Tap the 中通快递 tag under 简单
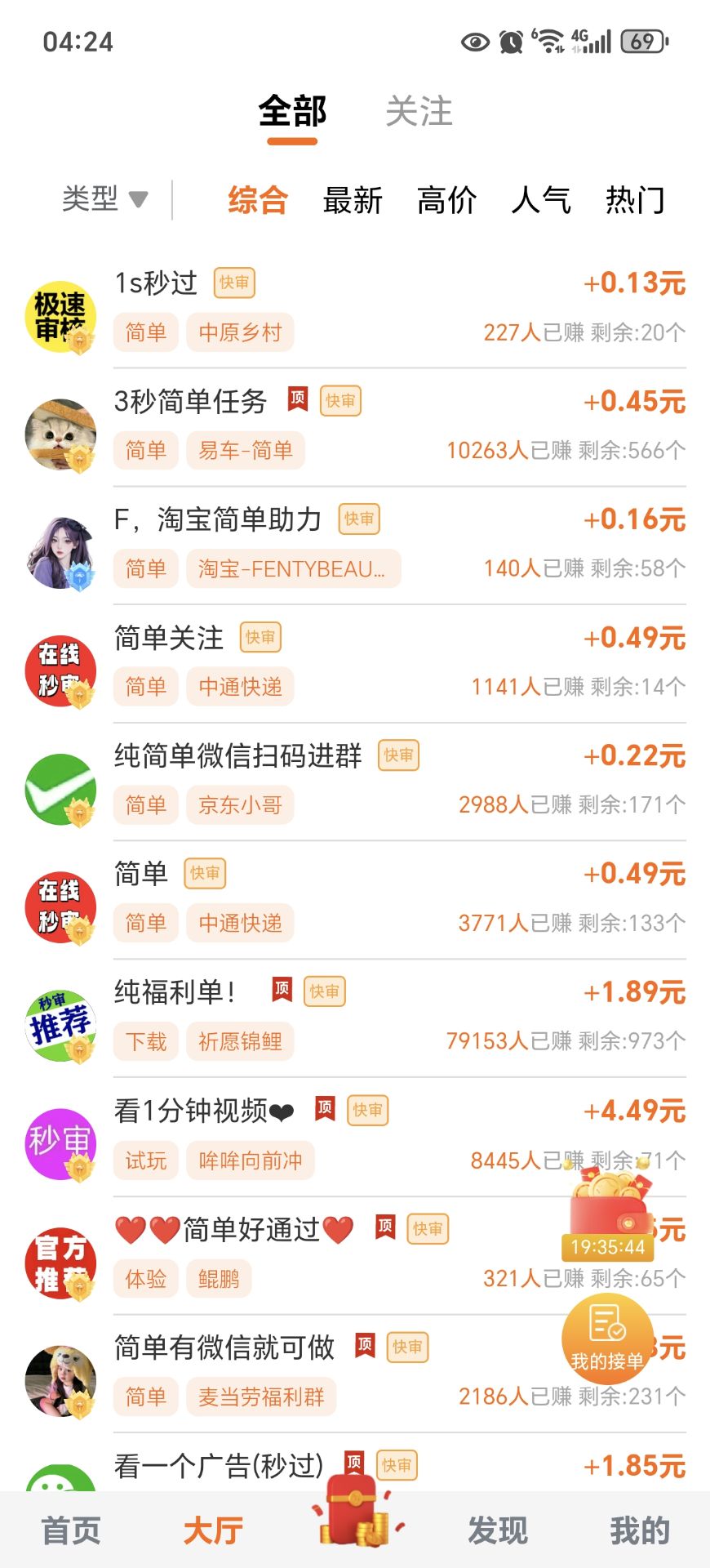710x1568 pixels. (241, 923)
